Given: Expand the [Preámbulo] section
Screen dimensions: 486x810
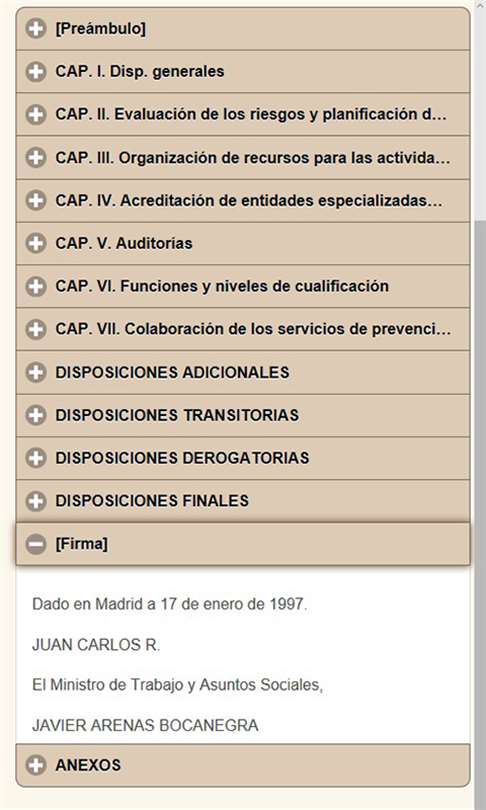Looking at the screenshot, I should (x=243, y=29).
